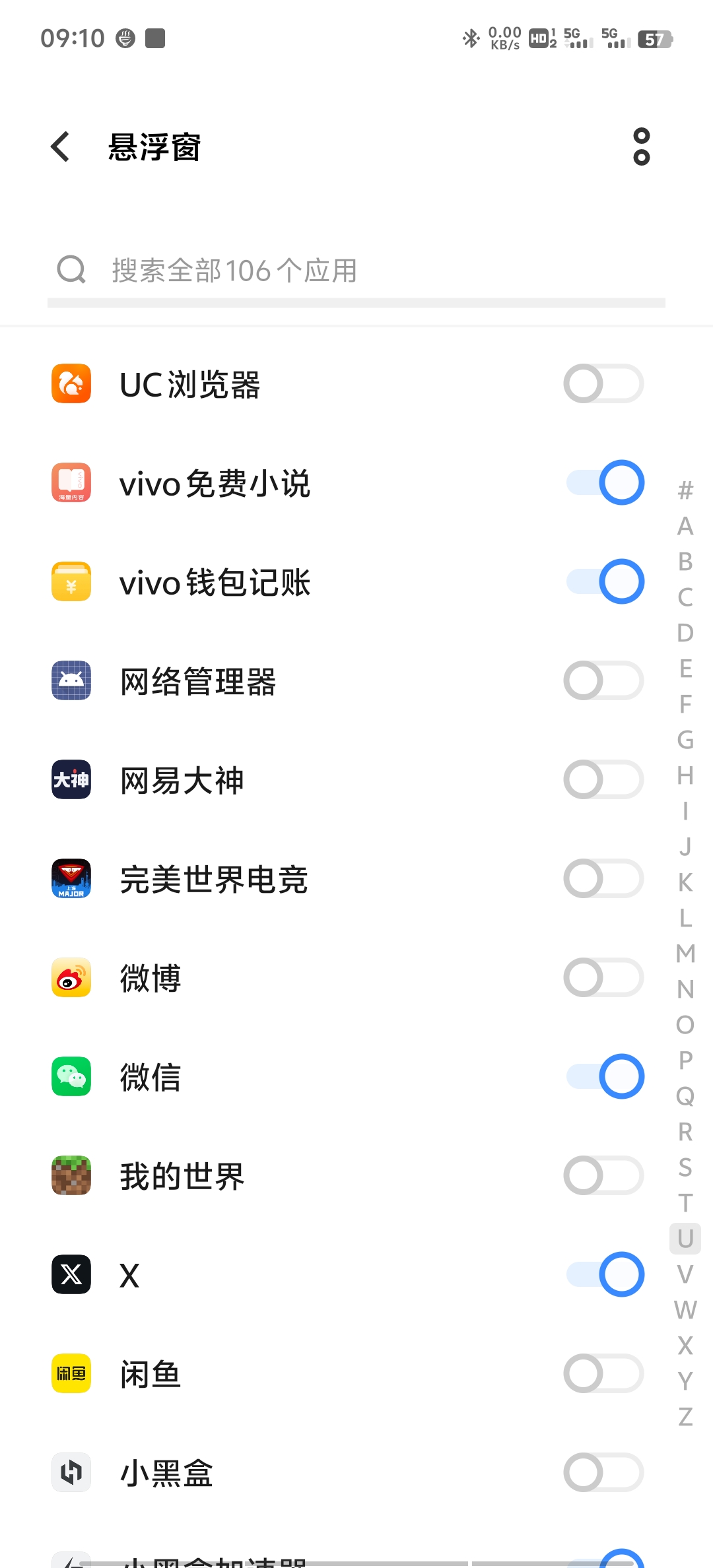Disable the X app toggle
713x1568 pixels.
[603, 1274]
